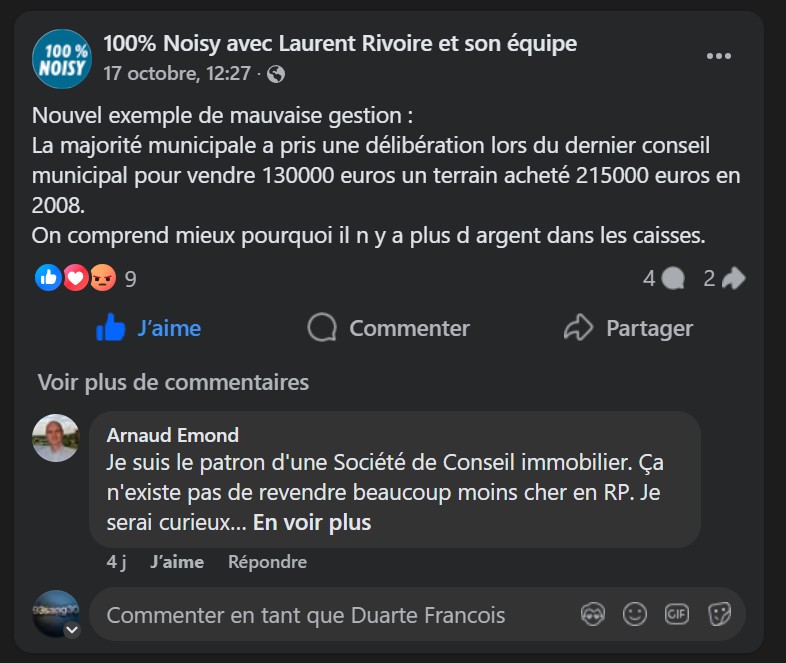Image resolution: width=786 pixels, height=663 pixels.
Task: Share the post with Partager
Action: 629,328
